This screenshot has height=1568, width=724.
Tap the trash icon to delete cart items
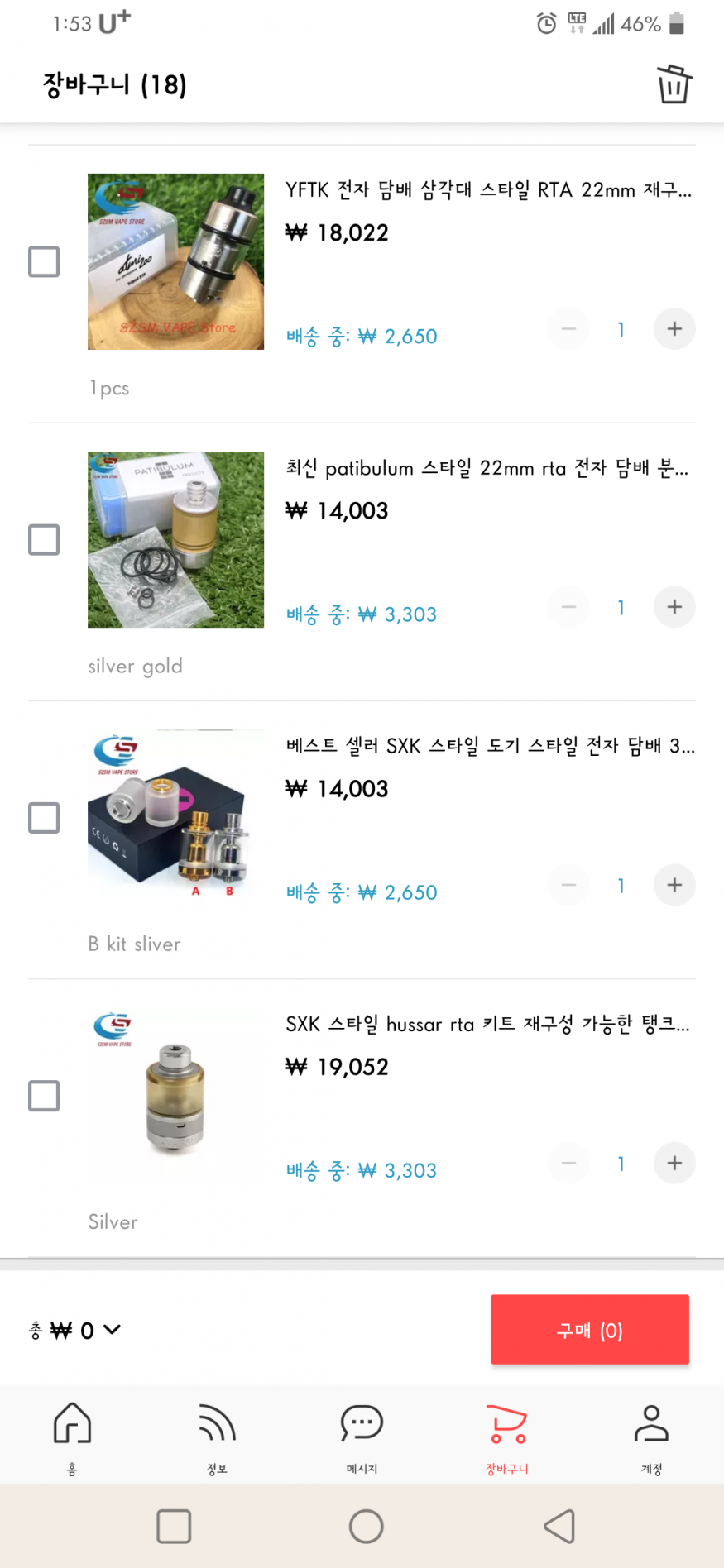(674, 84)
